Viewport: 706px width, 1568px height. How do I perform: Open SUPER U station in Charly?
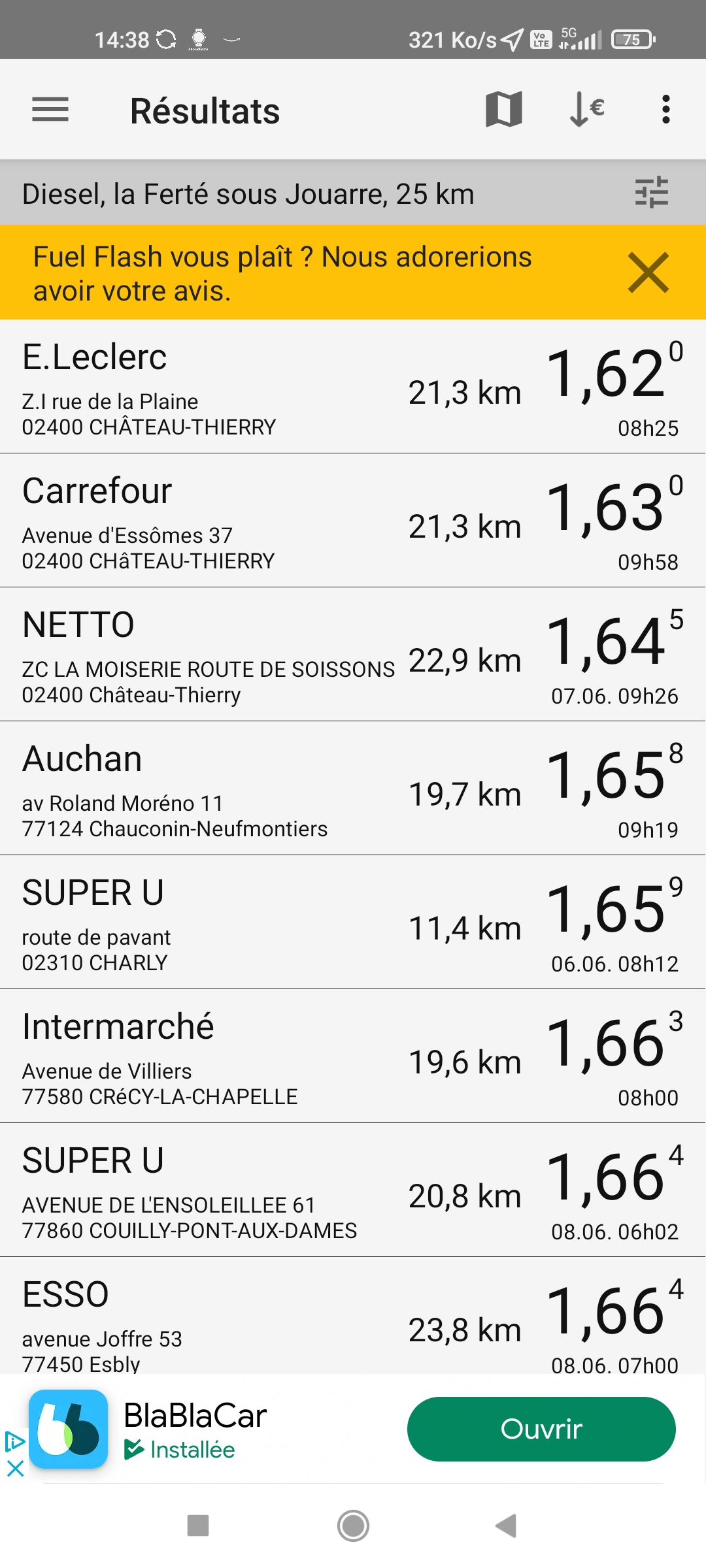(353, 923)
